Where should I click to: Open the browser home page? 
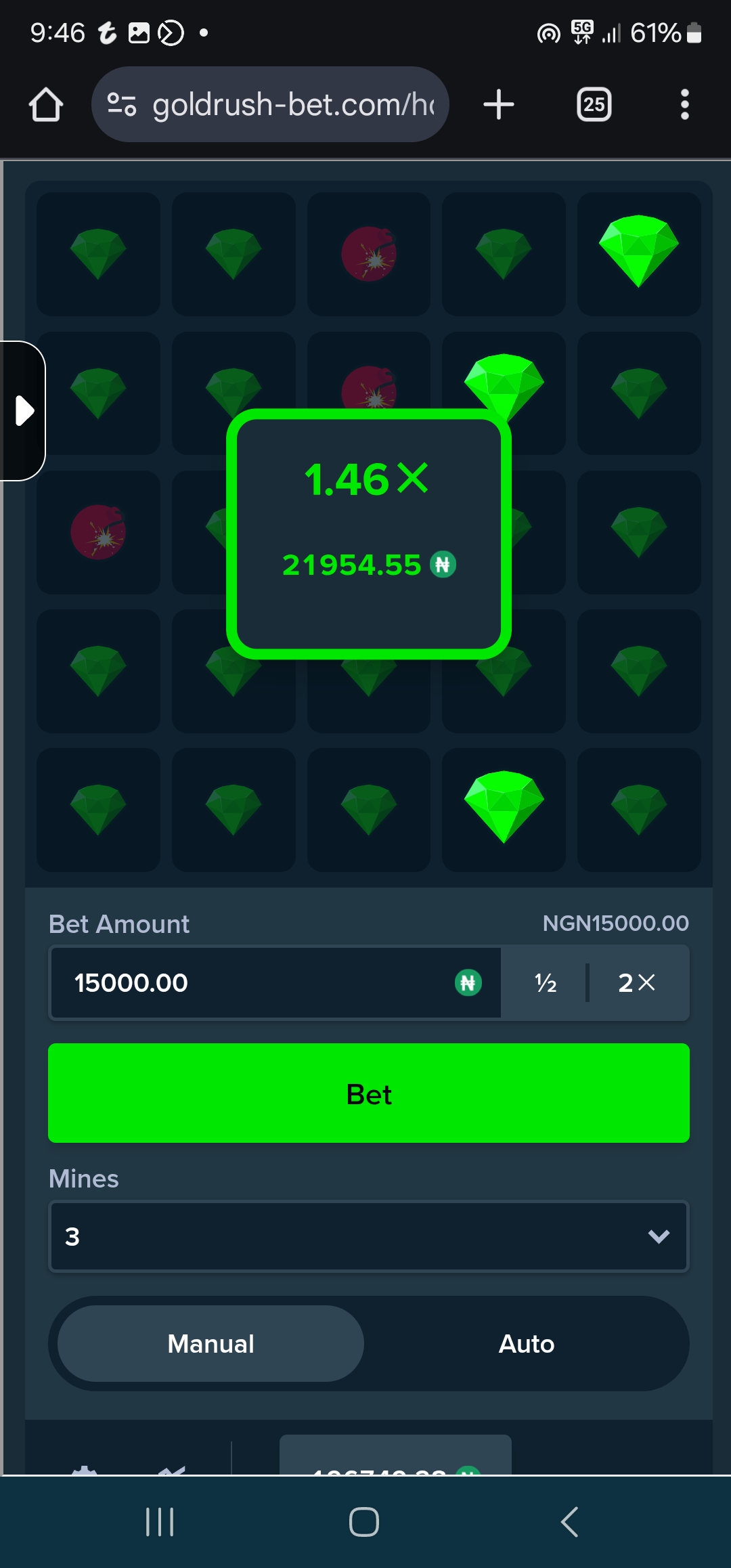click(46, 105)
